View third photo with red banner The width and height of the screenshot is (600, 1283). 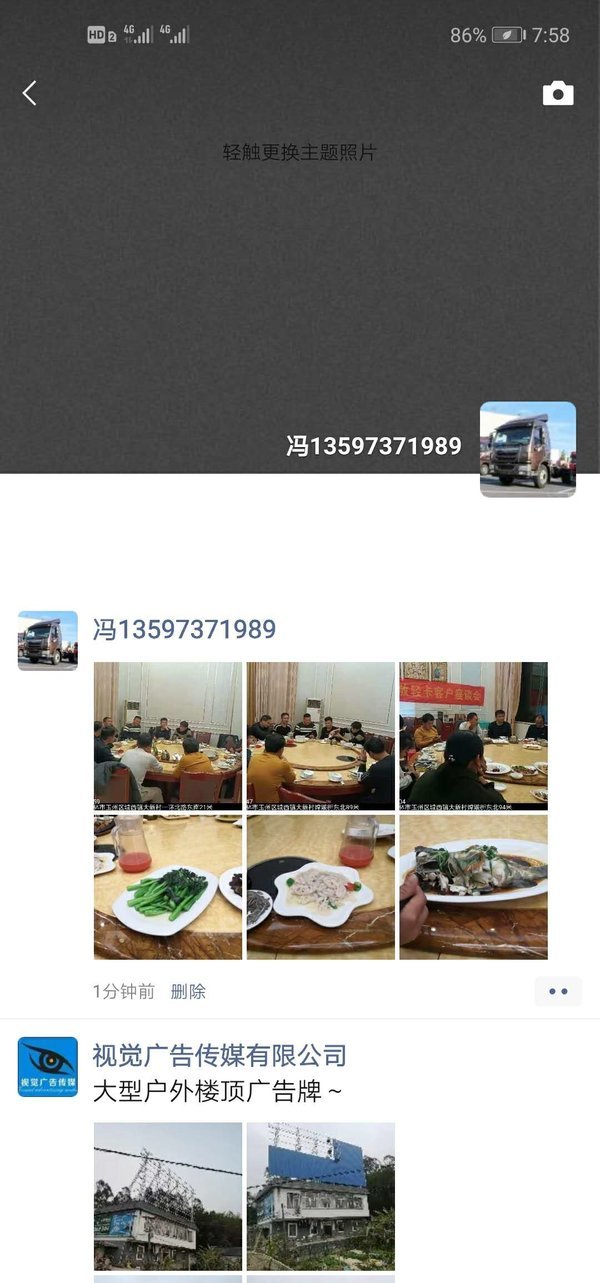coord(473,735)
